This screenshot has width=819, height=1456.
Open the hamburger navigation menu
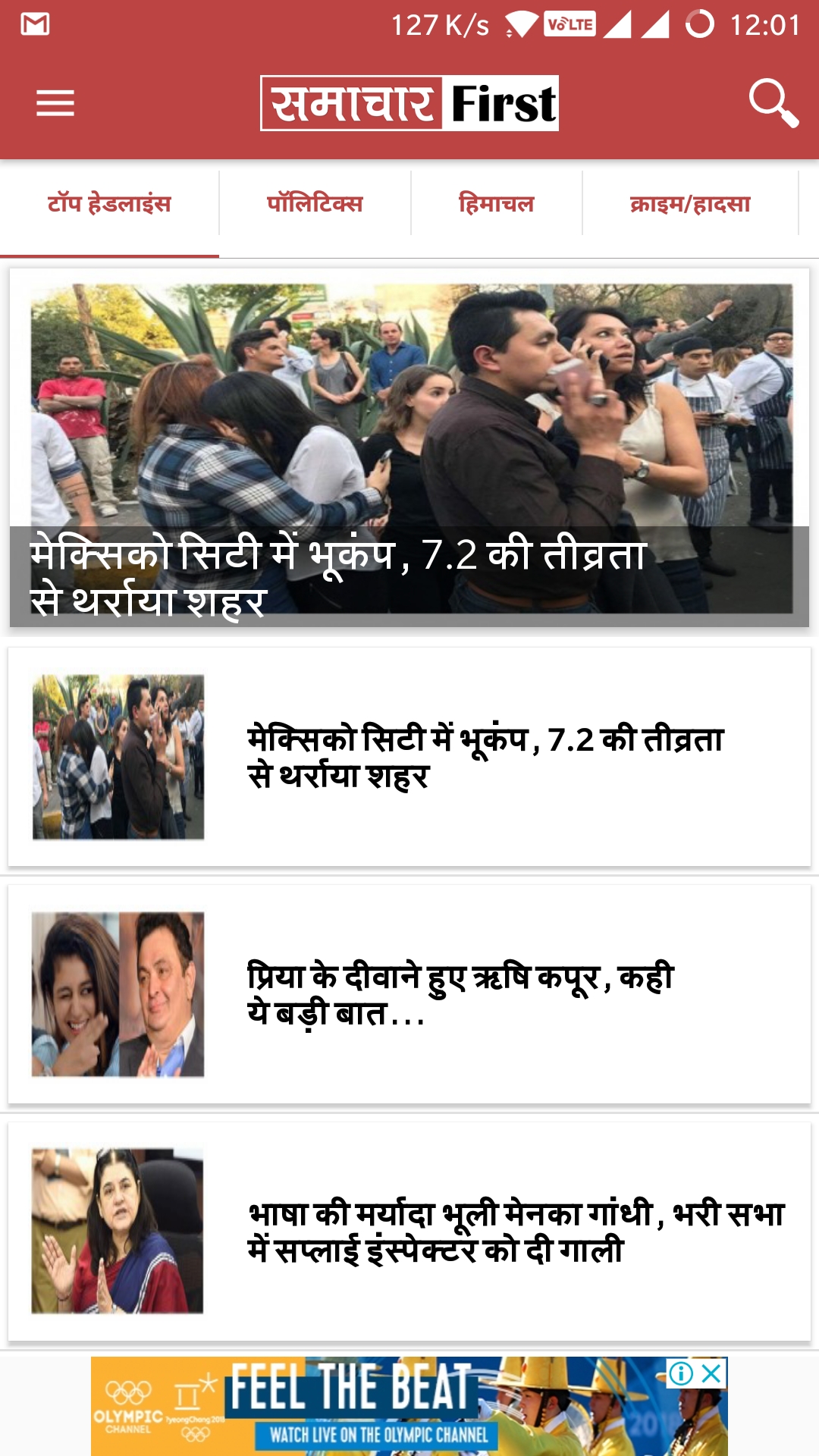point(55,103)
